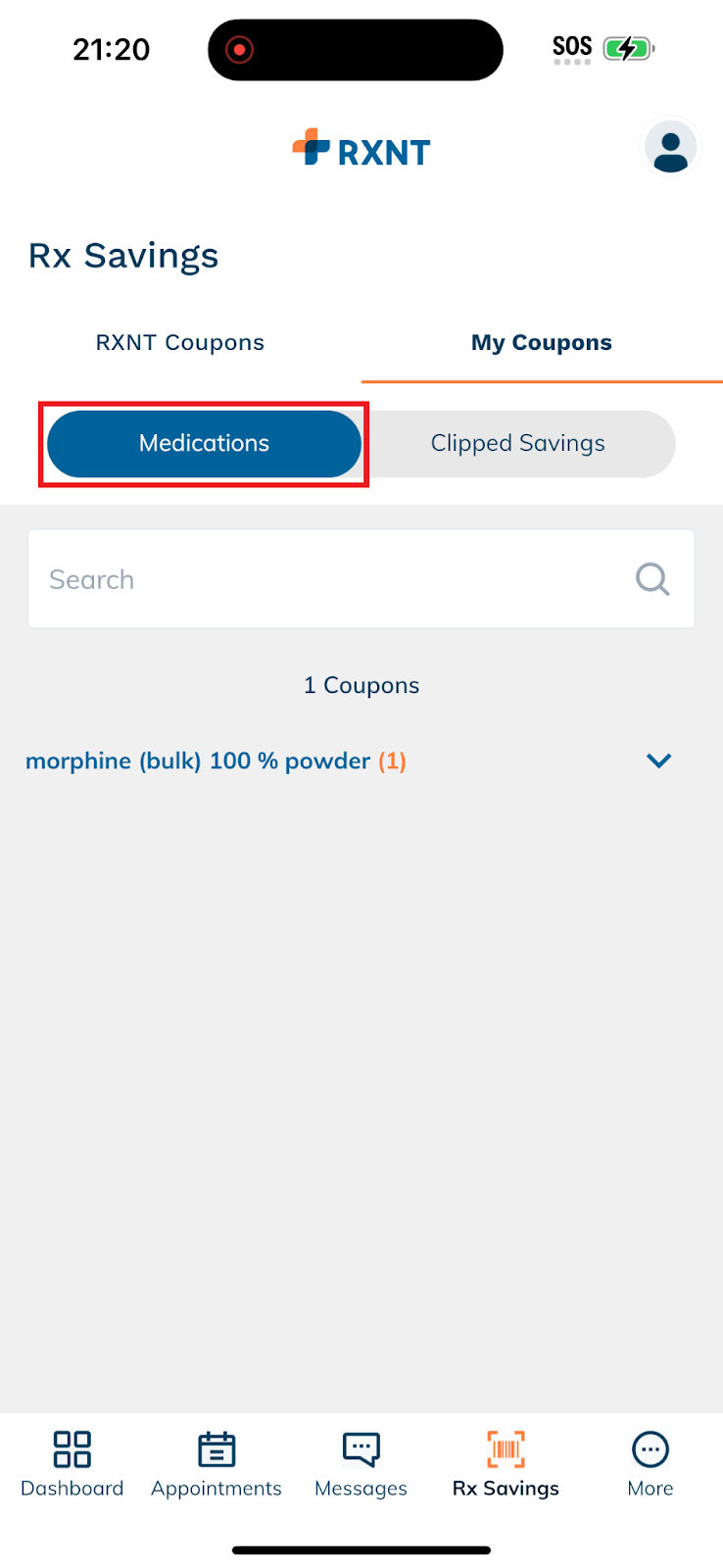Tap the magnifying glass search icon
The image size is (723, 1568).
(x=652, y=579)
